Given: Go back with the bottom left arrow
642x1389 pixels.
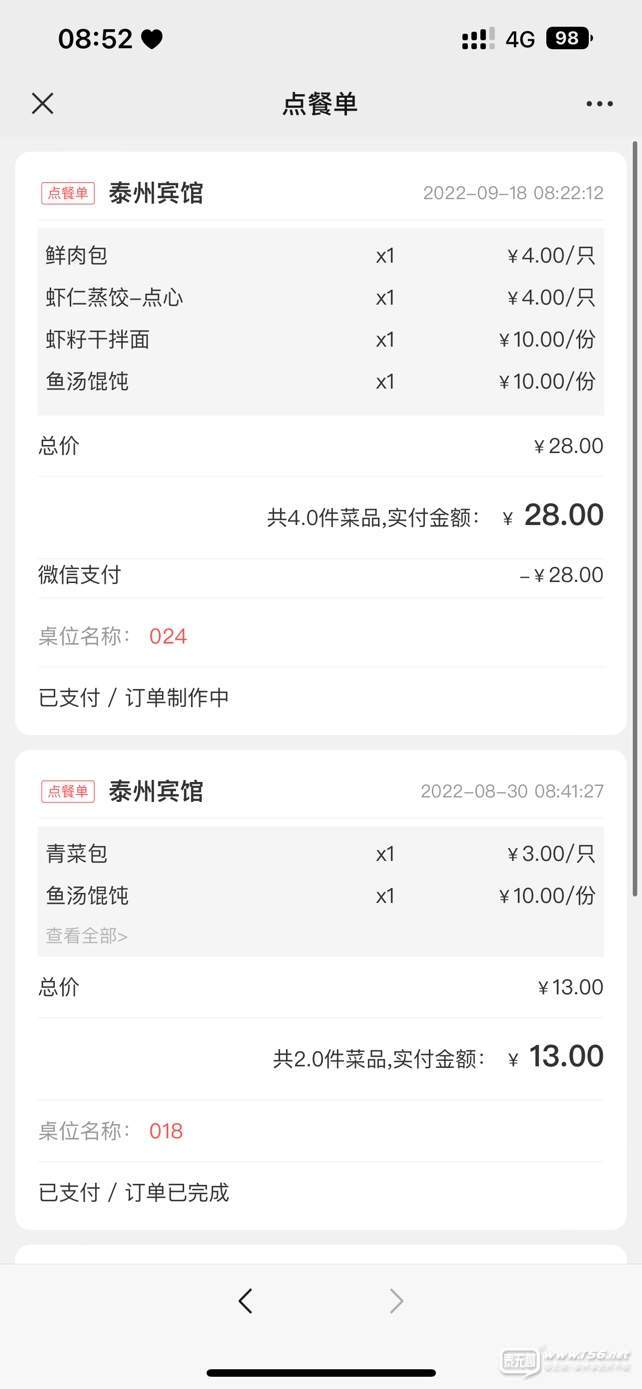Looking at the screenshot, I should coord(245,1300).
